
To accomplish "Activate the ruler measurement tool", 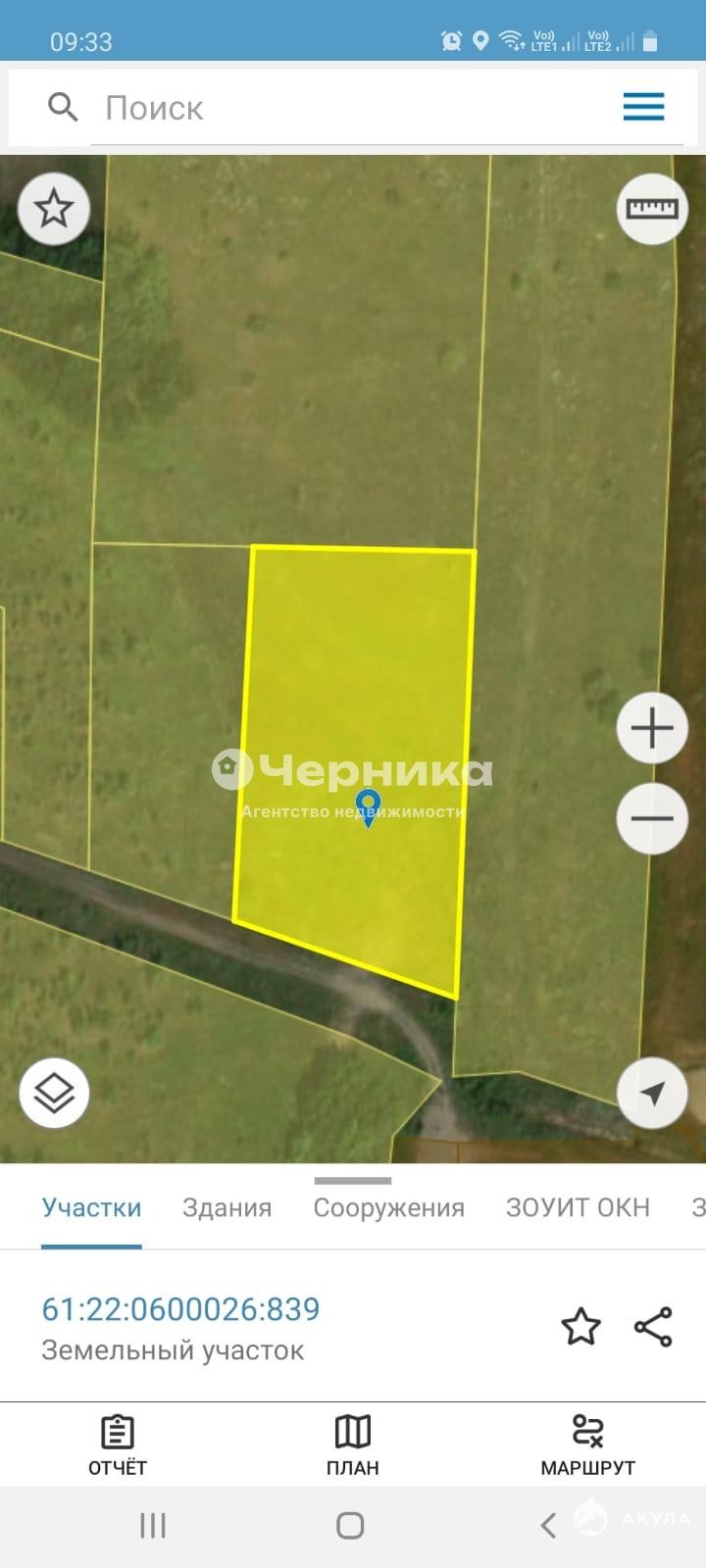I will [x=652, y=209].
